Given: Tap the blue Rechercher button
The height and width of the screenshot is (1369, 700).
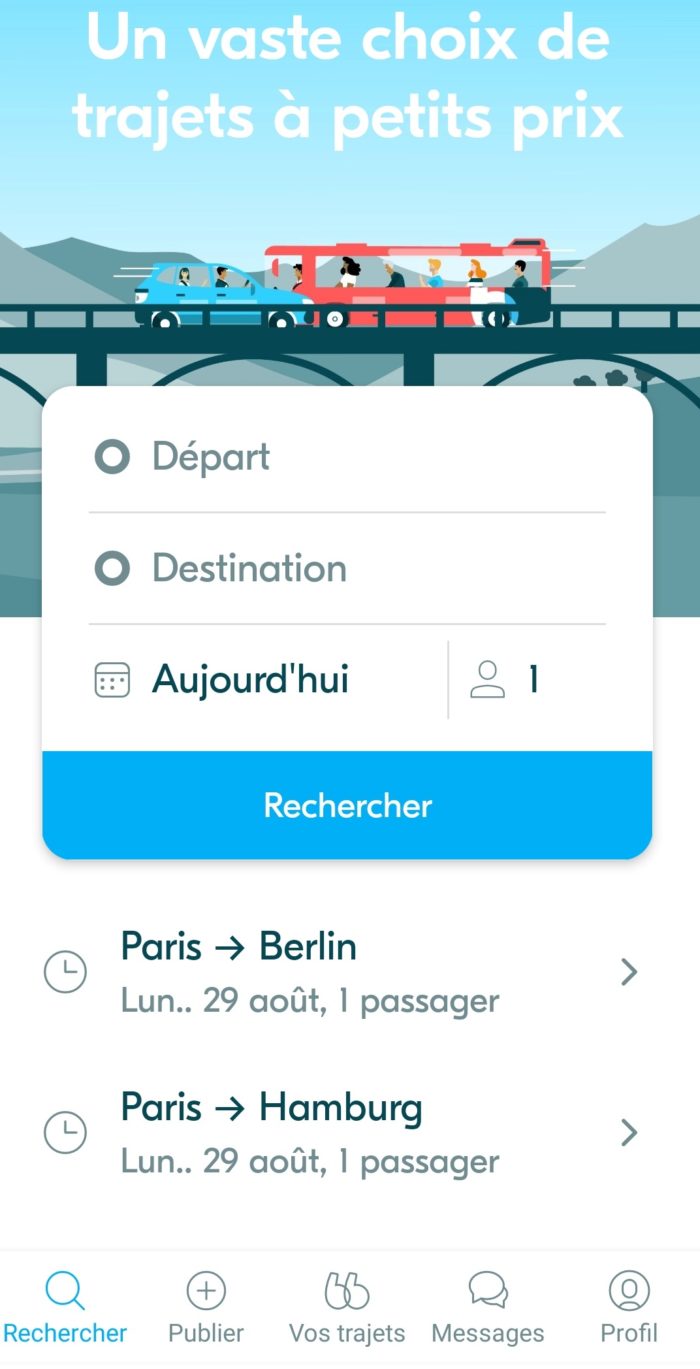Looking at the screenshot, I should click(x=347, y=805).
